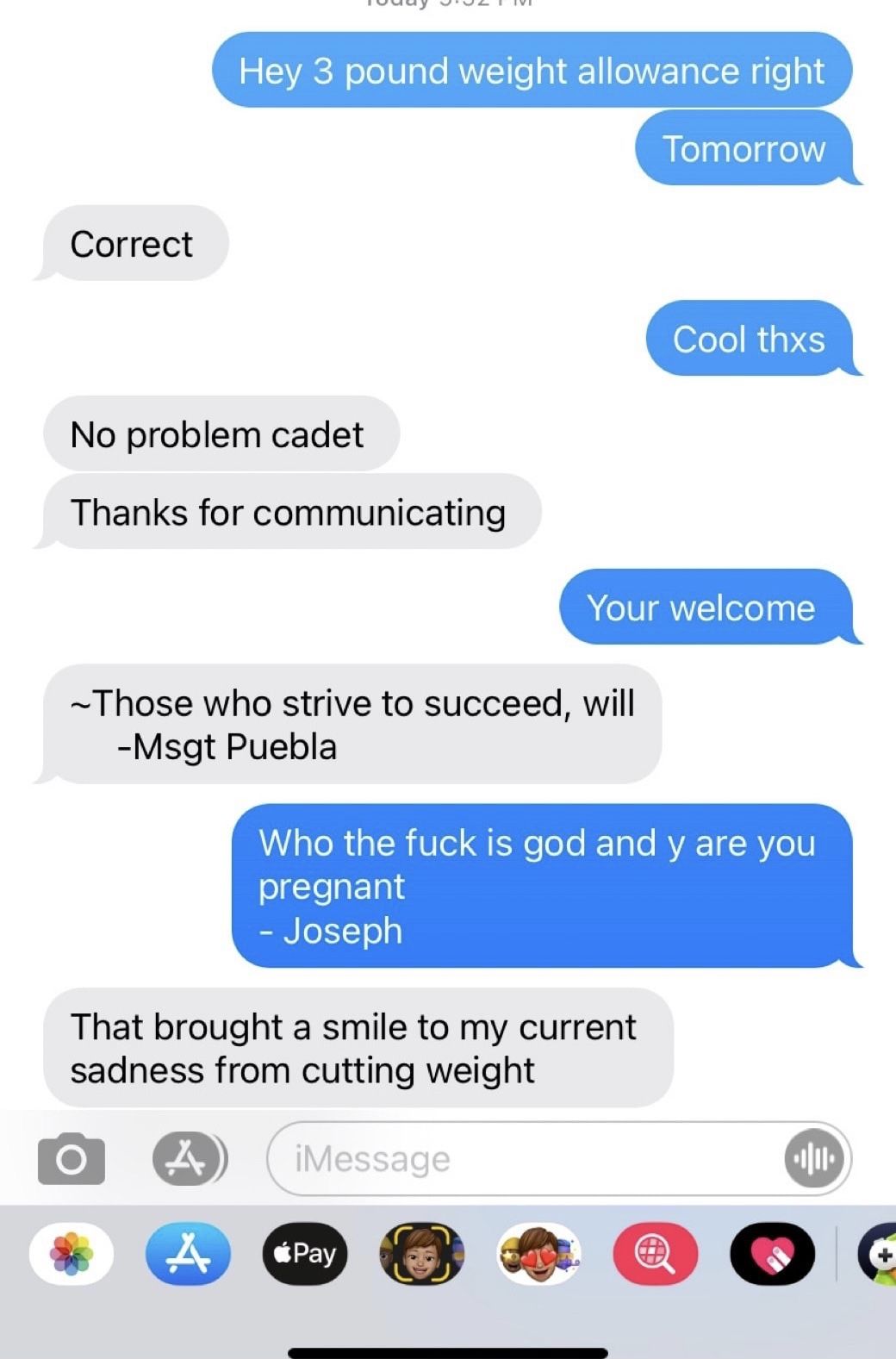Record an audio message
Screen dimensions: 896x1359
(812, 1159)
